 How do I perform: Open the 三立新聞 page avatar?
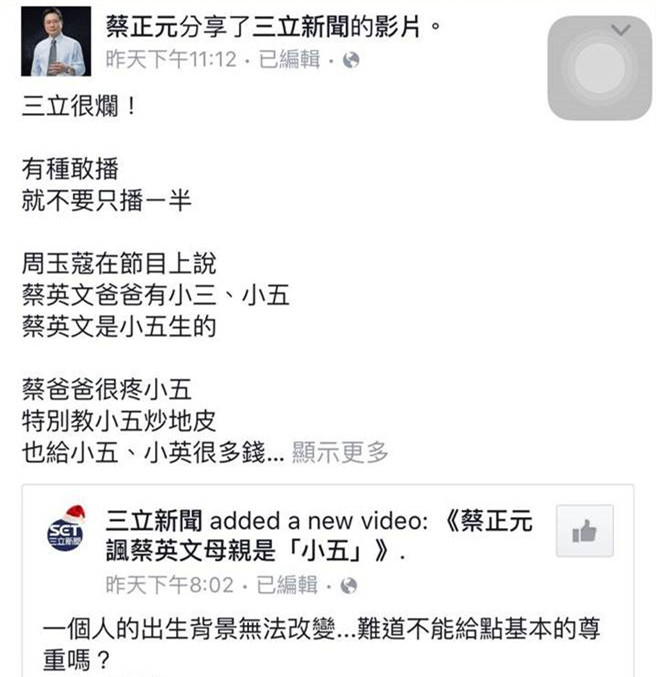66,532
